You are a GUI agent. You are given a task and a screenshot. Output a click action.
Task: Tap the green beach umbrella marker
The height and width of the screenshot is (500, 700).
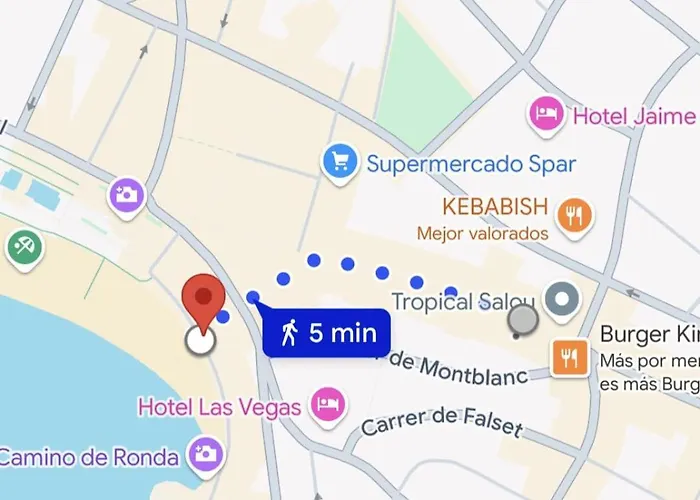point(23,247)
